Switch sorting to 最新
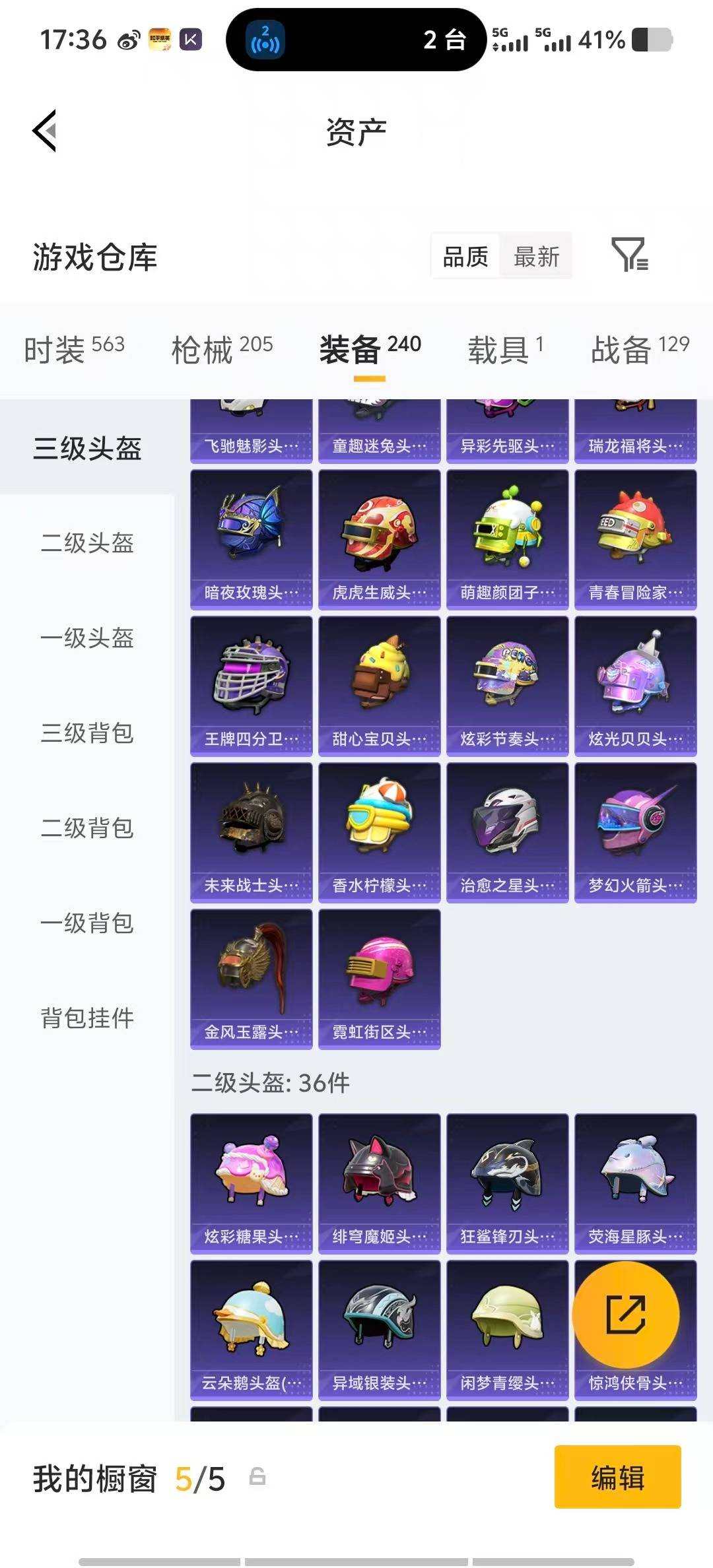 [537, 257]
